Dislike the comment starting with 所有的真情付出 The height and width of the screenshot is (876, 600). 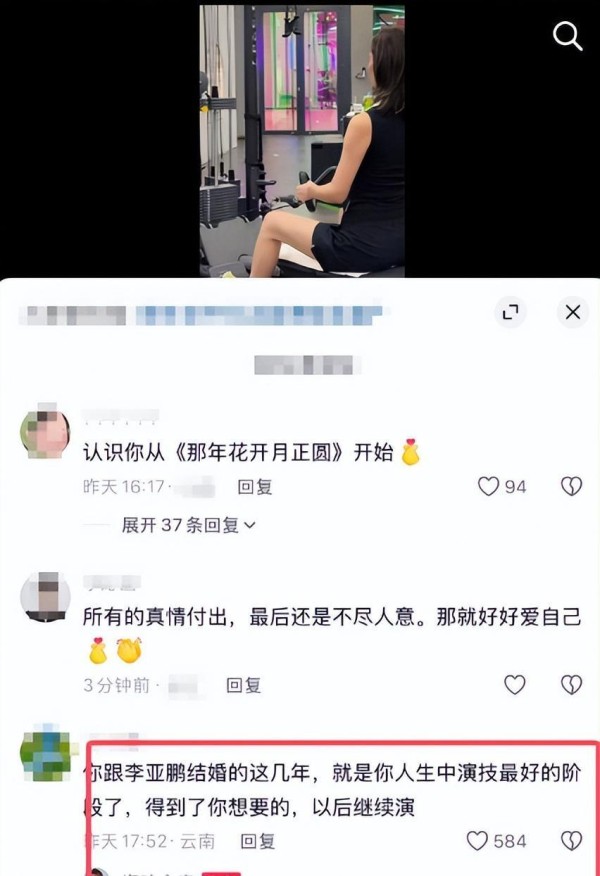571,685
